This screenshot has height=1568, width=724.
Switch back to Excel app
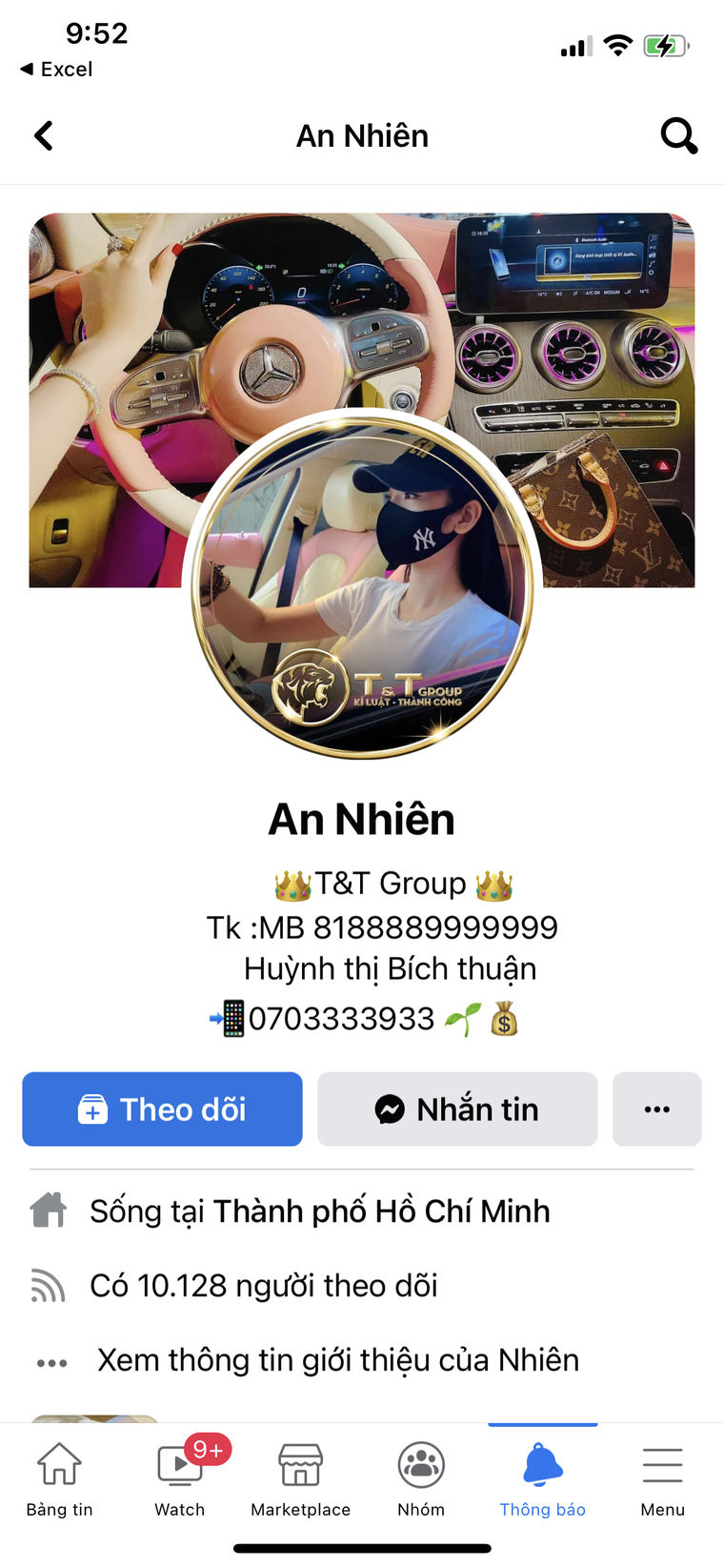tap(54, 69)
